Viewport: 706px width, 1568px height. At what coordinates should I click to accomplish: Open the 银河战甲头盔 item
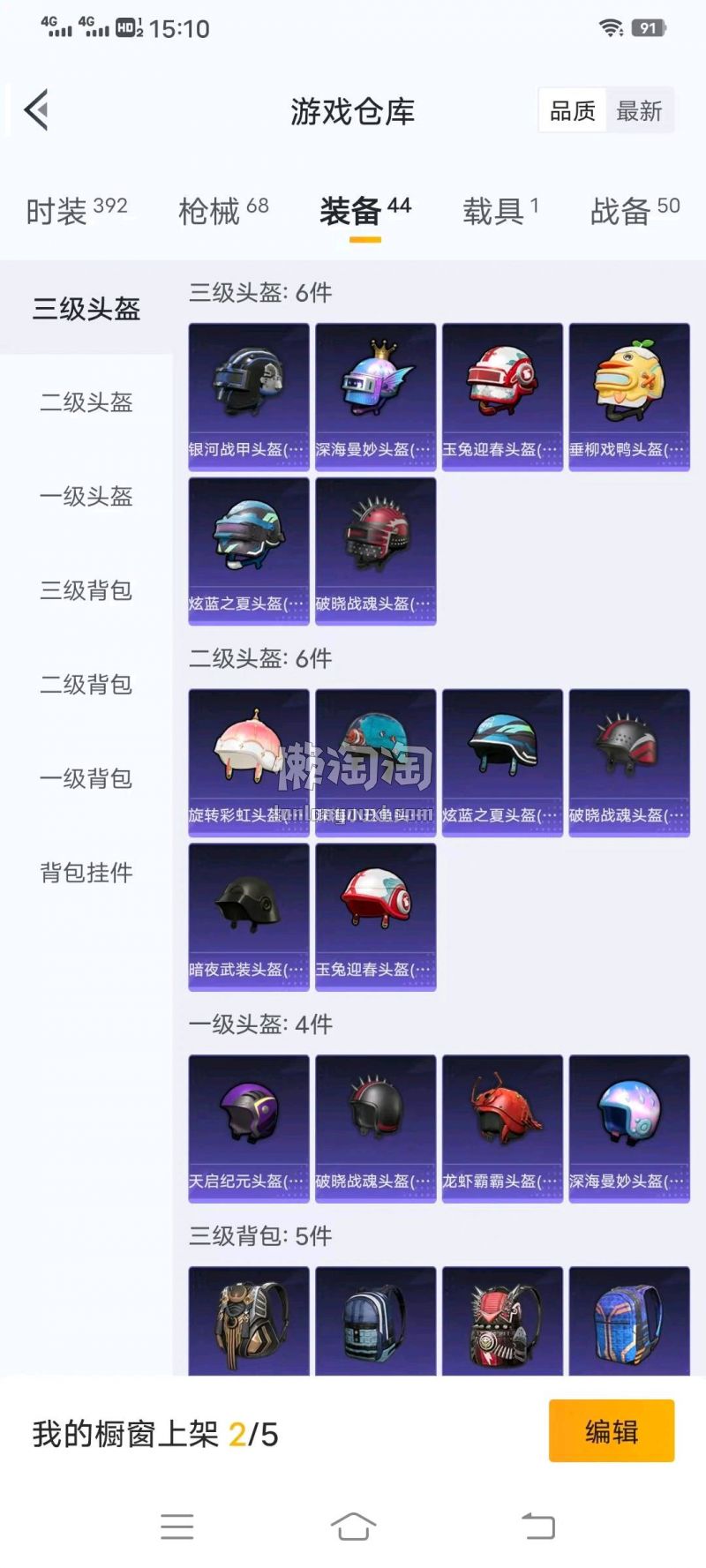click(x=249, y=396)
